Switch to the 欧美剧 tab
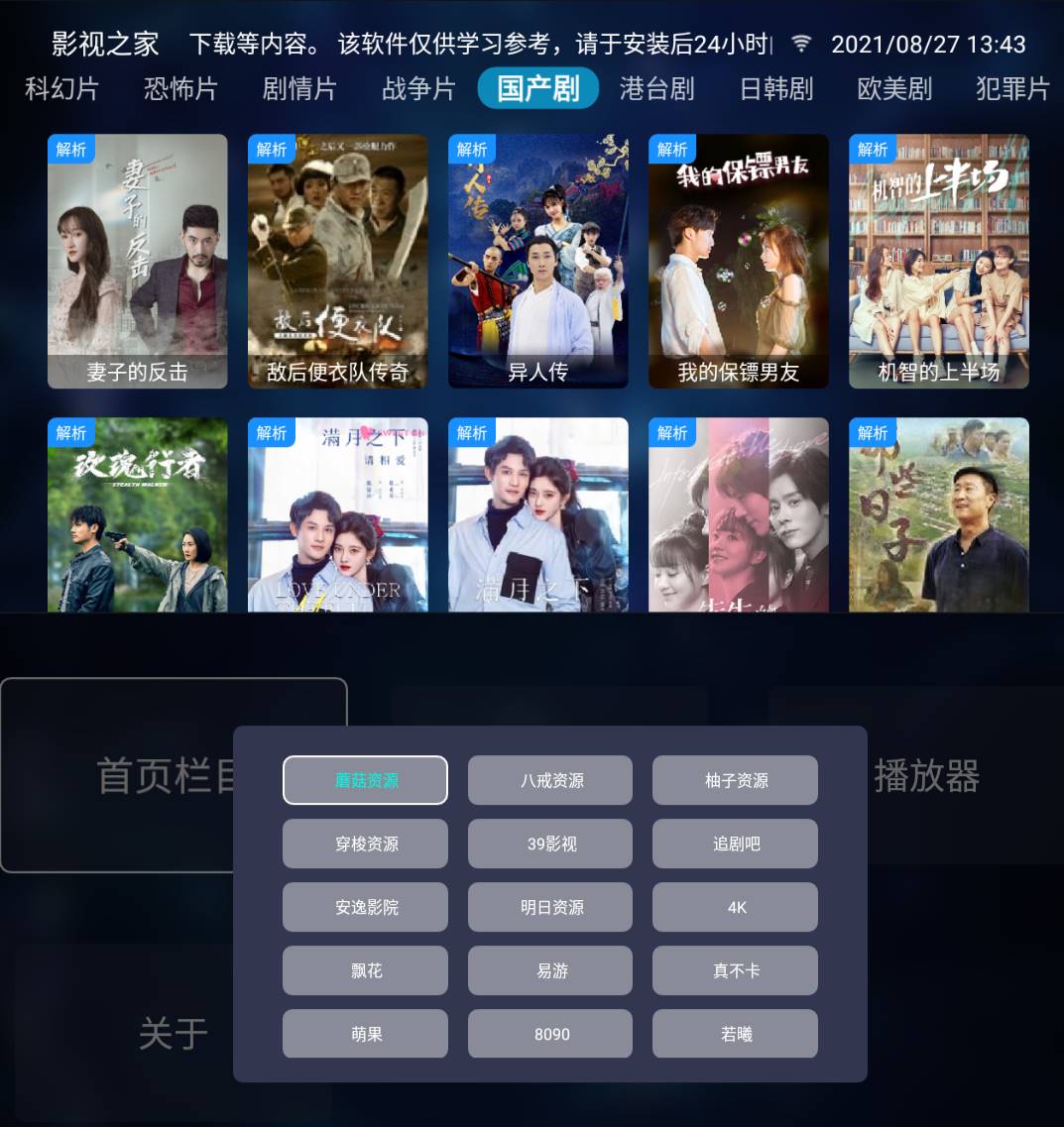Screen dimensions: 1064x1127 pyautogui.click(x=894, y=88)
